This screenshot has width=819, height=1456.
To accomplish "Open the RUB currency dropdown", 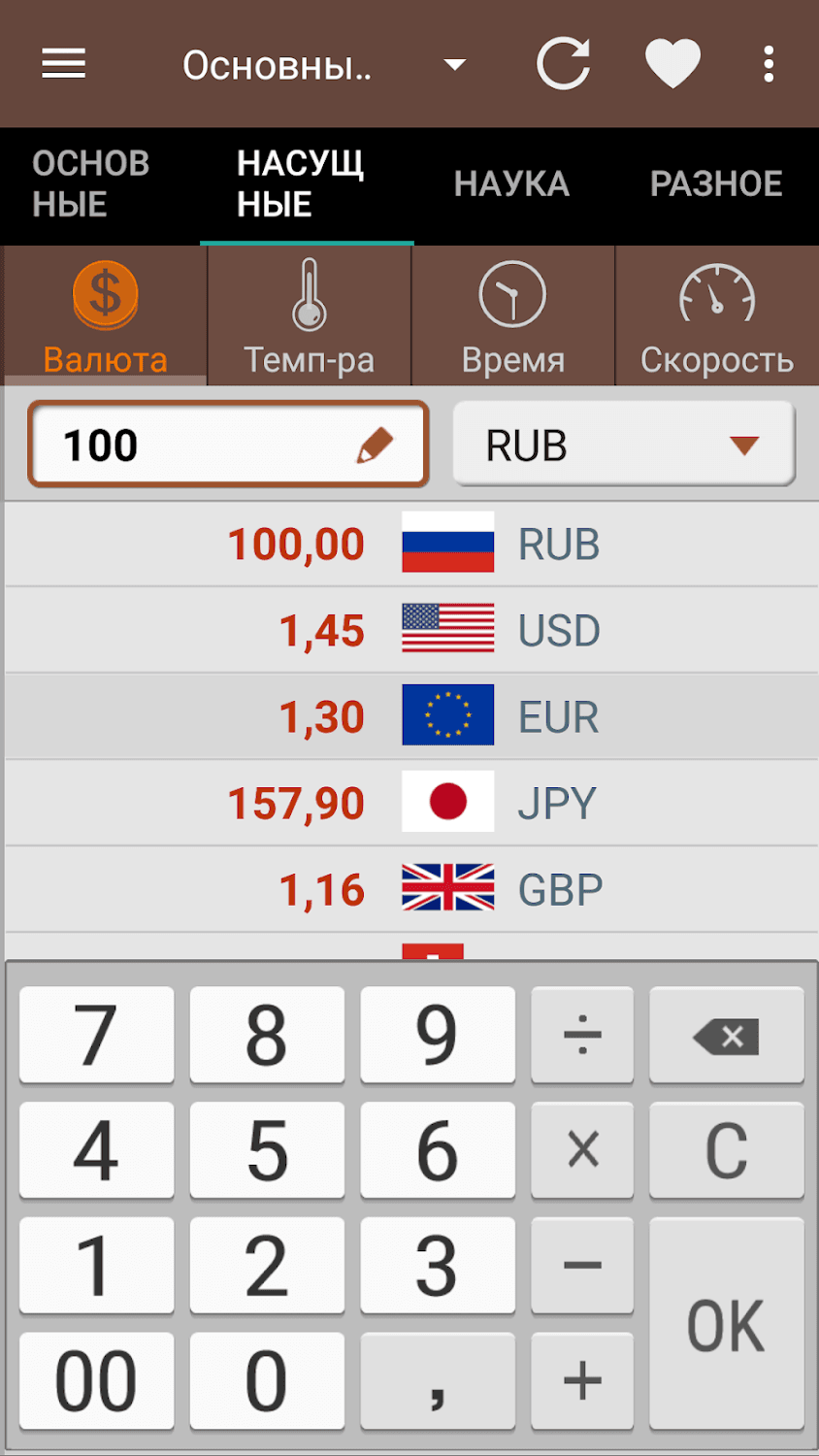I will (624, 445).
